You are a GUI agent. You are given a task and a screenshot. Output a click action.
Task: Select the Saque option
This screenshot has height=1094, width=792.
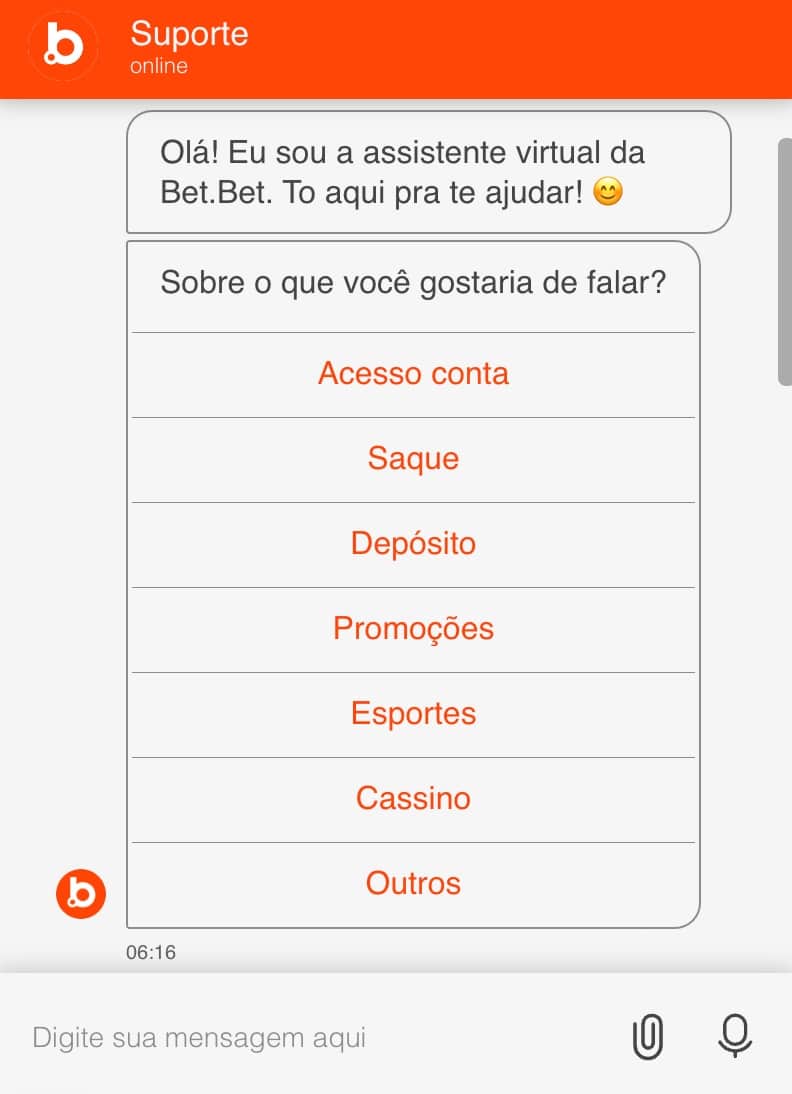[413, 458]
